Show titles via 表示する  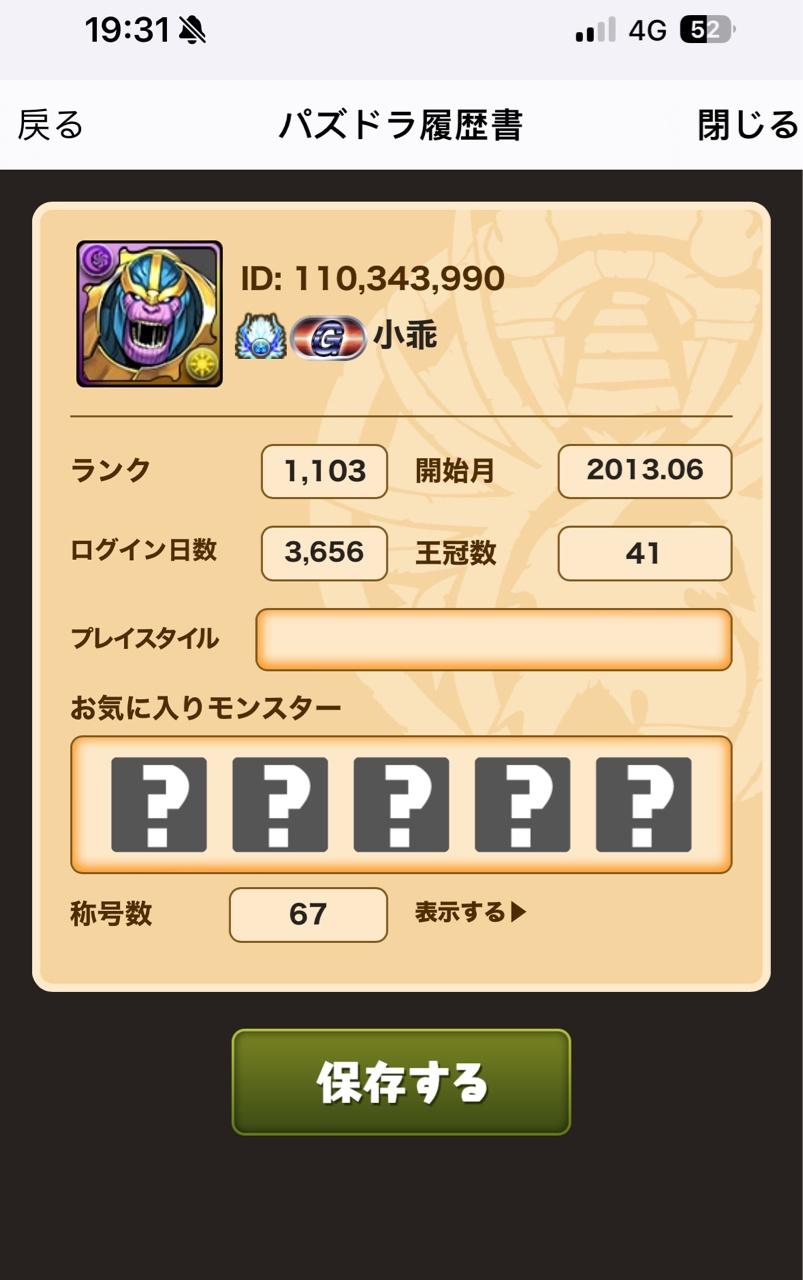(x=470, y=912)
